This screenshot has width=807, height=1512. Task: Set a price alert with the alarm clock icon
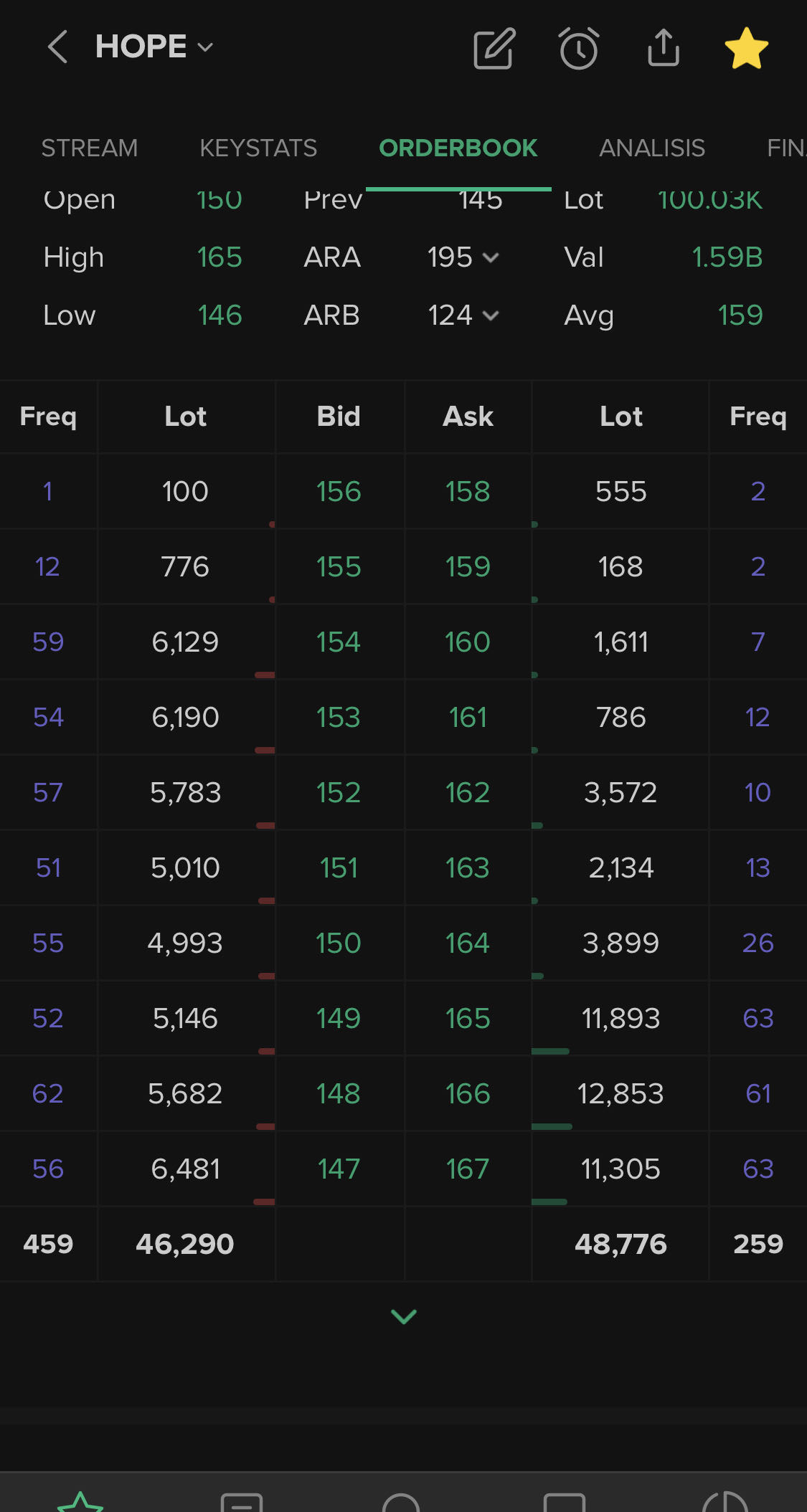tap(579, 48)
